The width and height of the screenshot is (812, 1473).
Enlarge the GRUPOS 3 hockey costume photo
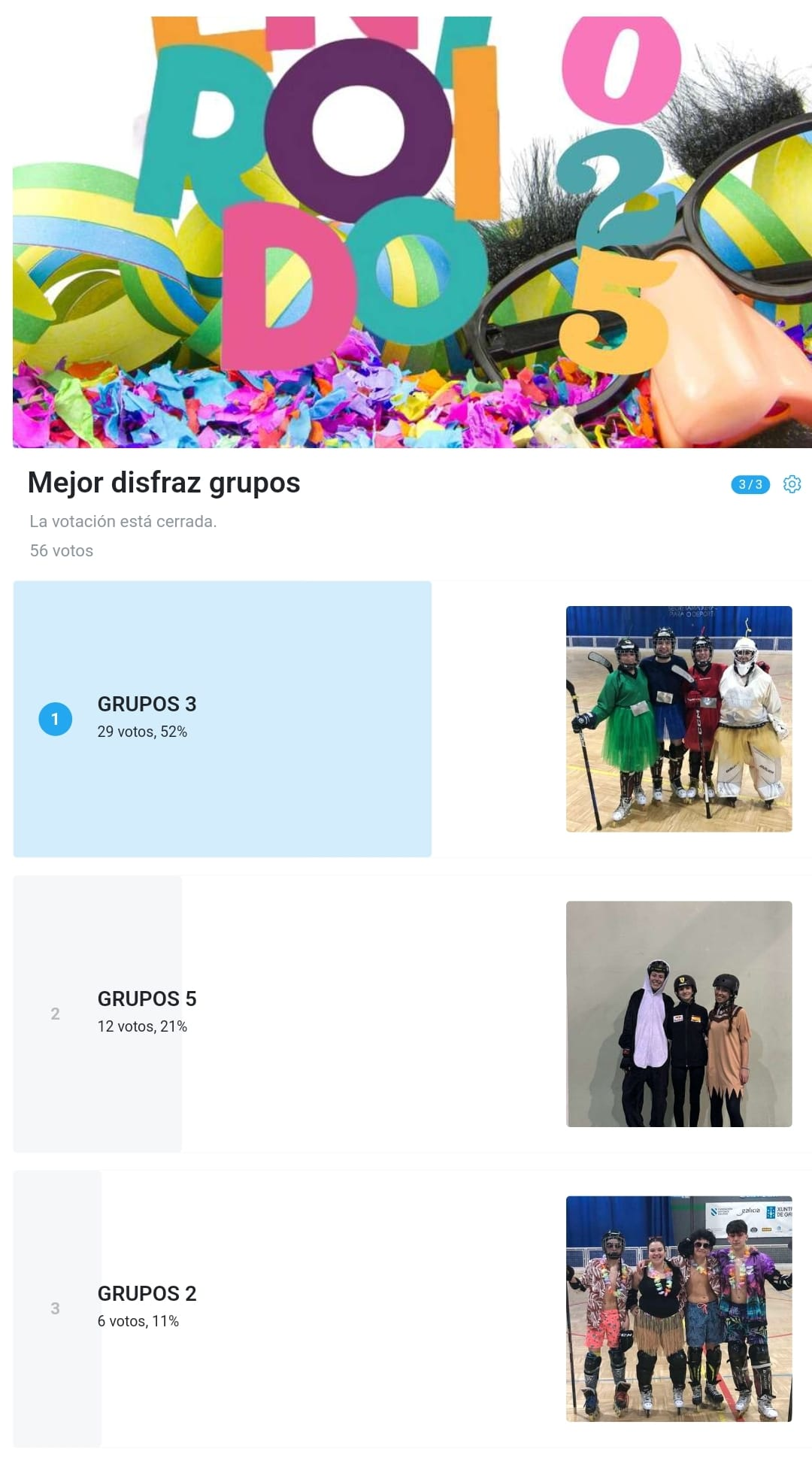(x=678, y=719)
